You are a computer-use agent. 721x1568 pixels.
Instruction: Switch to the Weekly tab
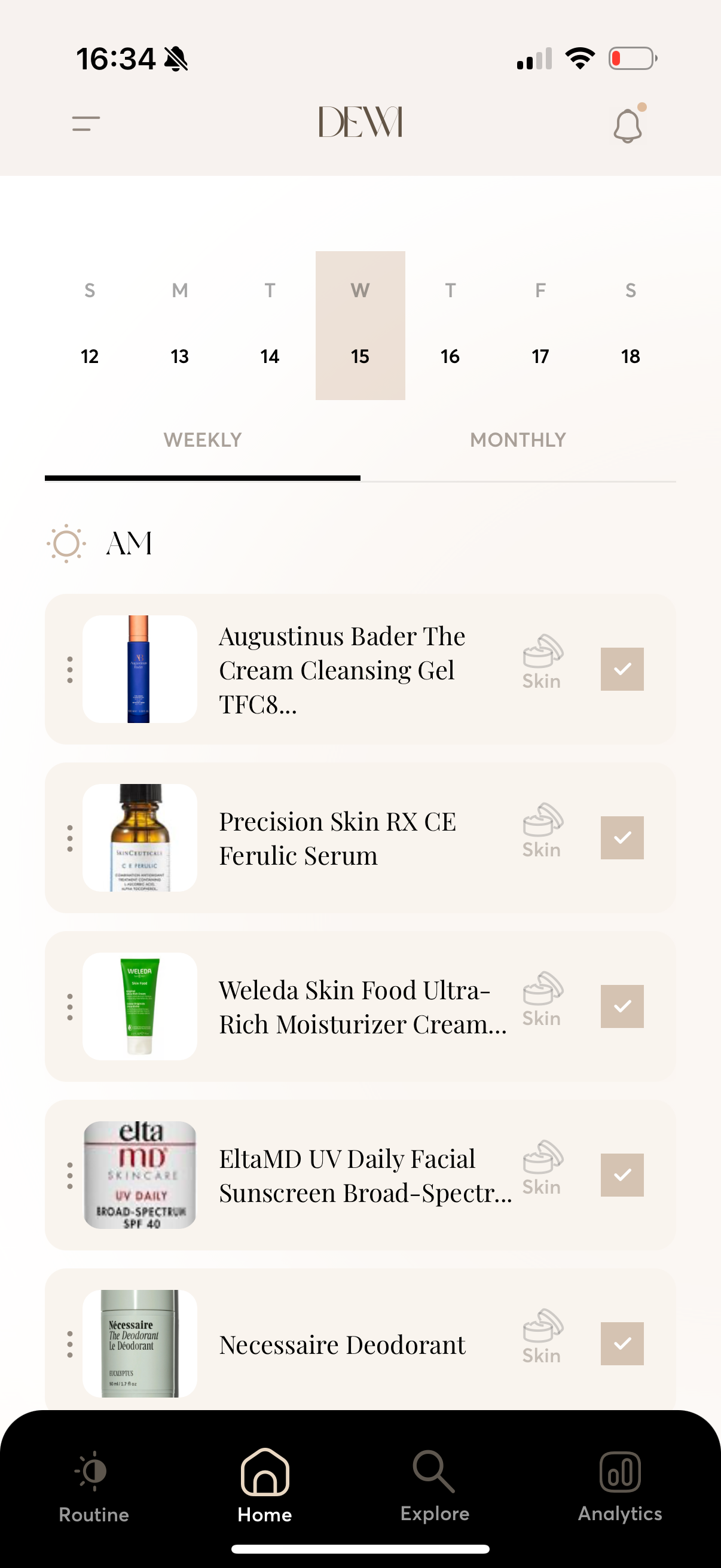coord(203,440)
